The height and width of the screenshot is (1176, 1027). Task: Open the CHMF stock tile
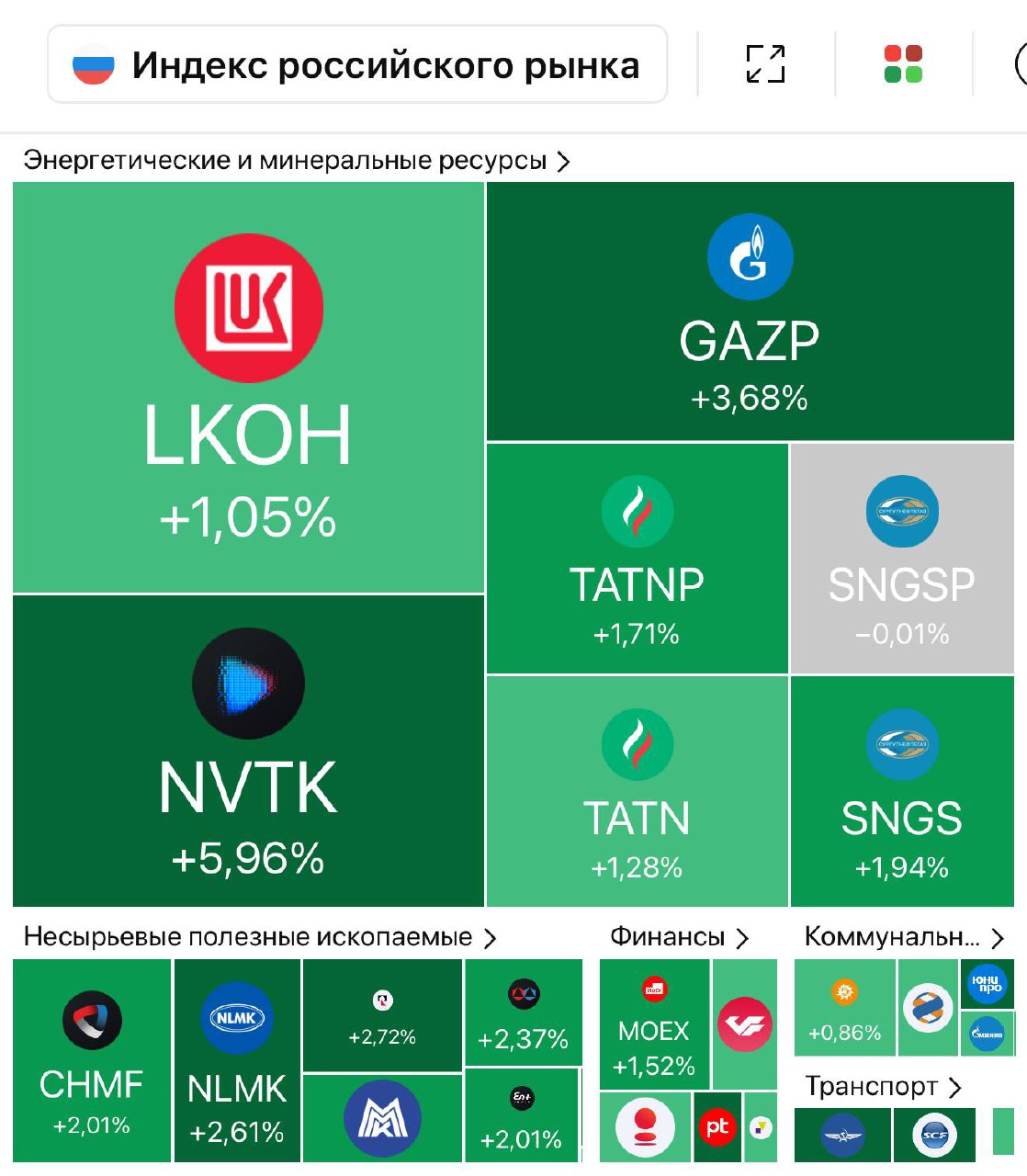click(x=91, y=1060)
